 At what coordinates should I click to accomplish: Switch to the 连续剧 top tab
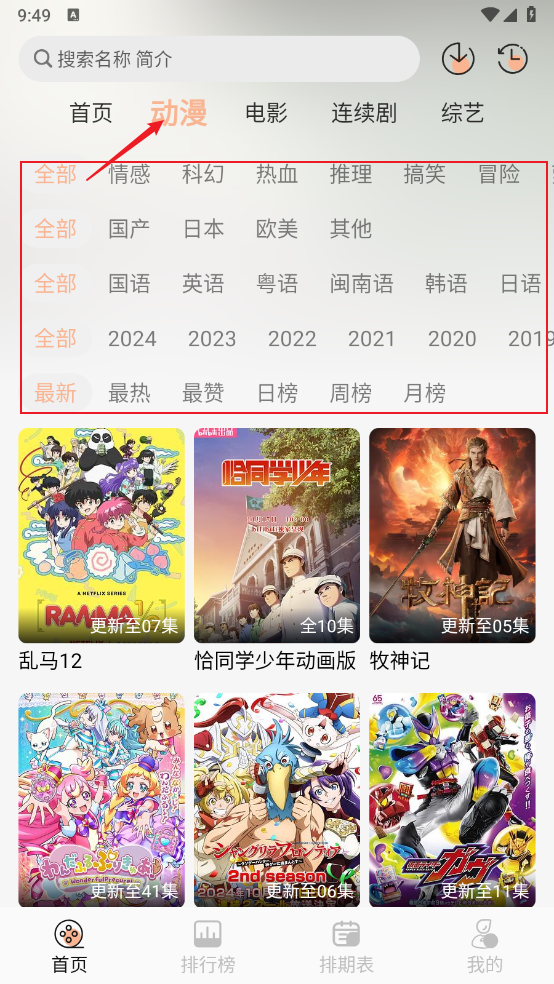[x=364, y=113]
